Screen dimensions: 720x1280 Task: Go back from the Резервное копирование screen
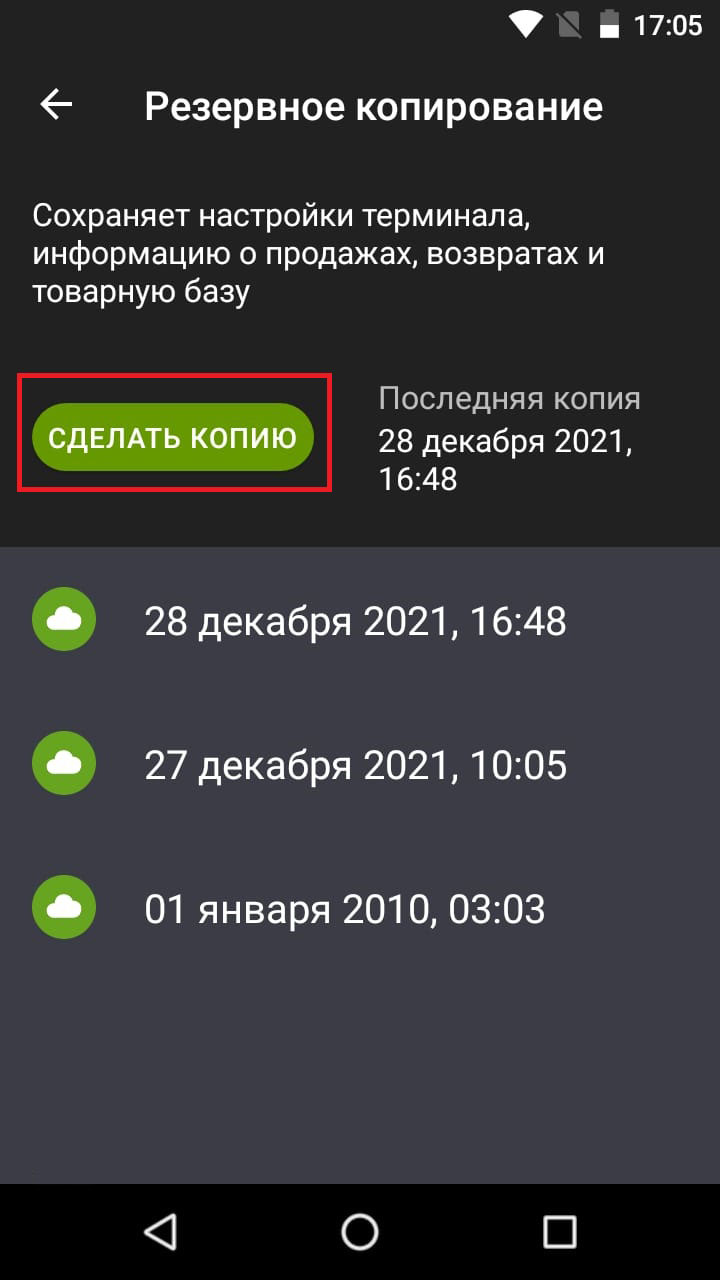[x=56, y=105]
